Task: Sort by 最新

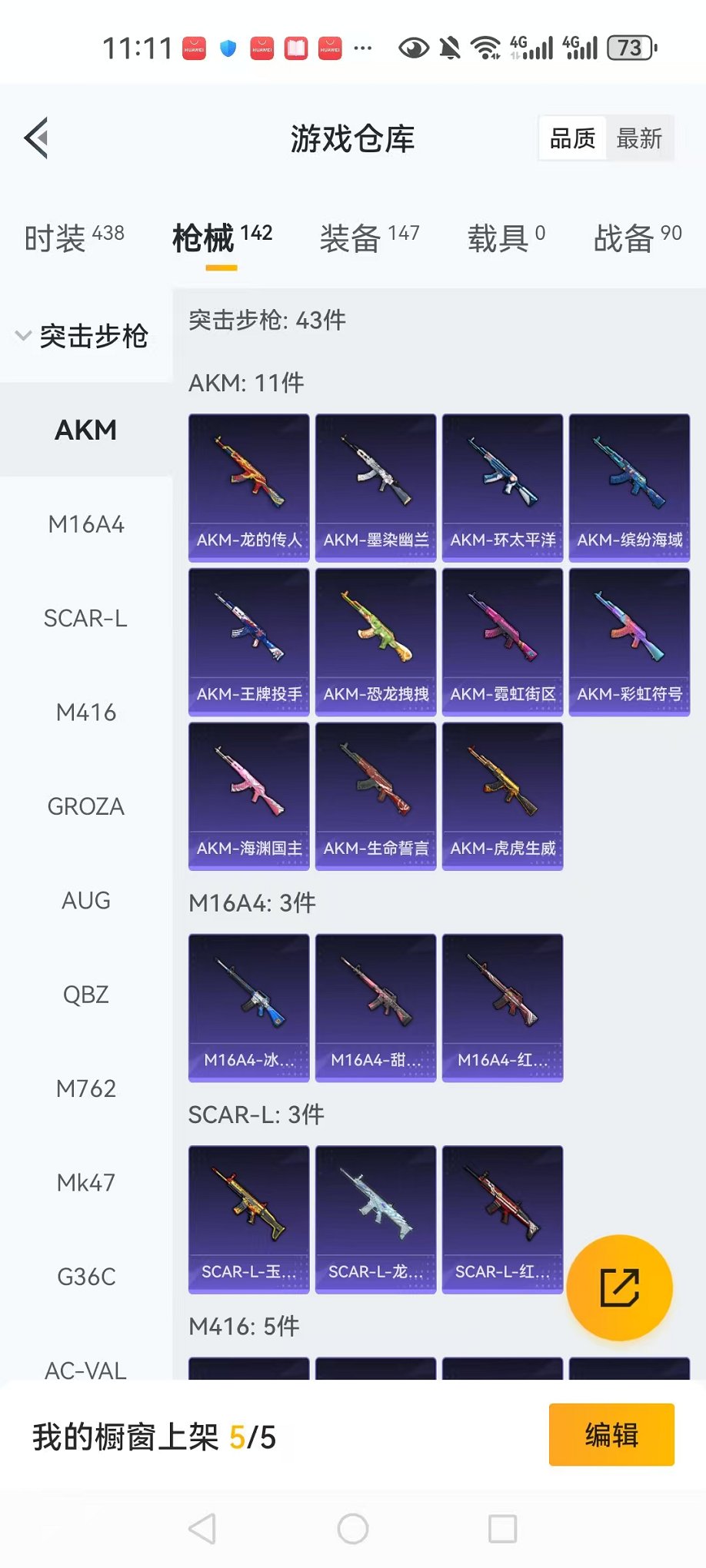Action: click(639, 138)
